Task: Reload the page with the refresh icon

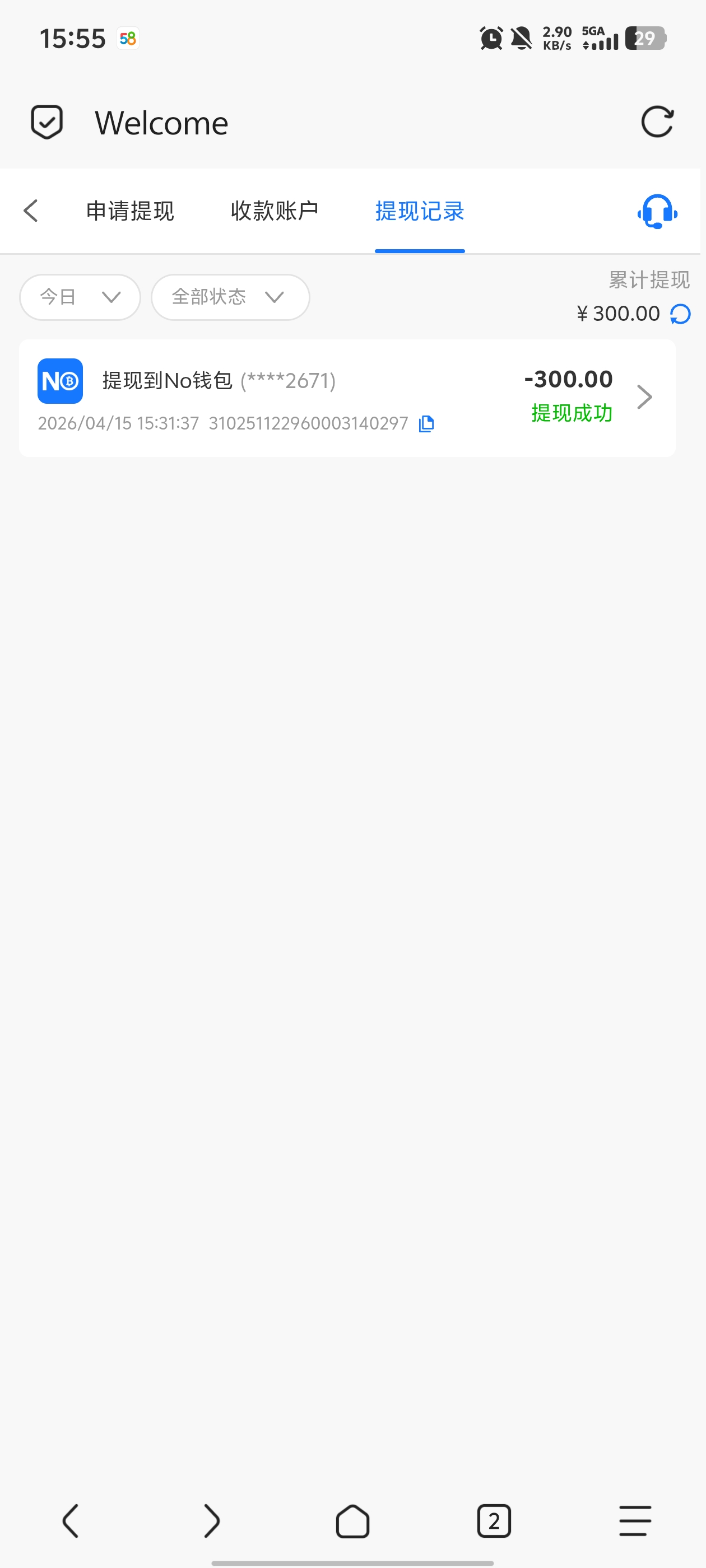Action: [x=657, y=122]
